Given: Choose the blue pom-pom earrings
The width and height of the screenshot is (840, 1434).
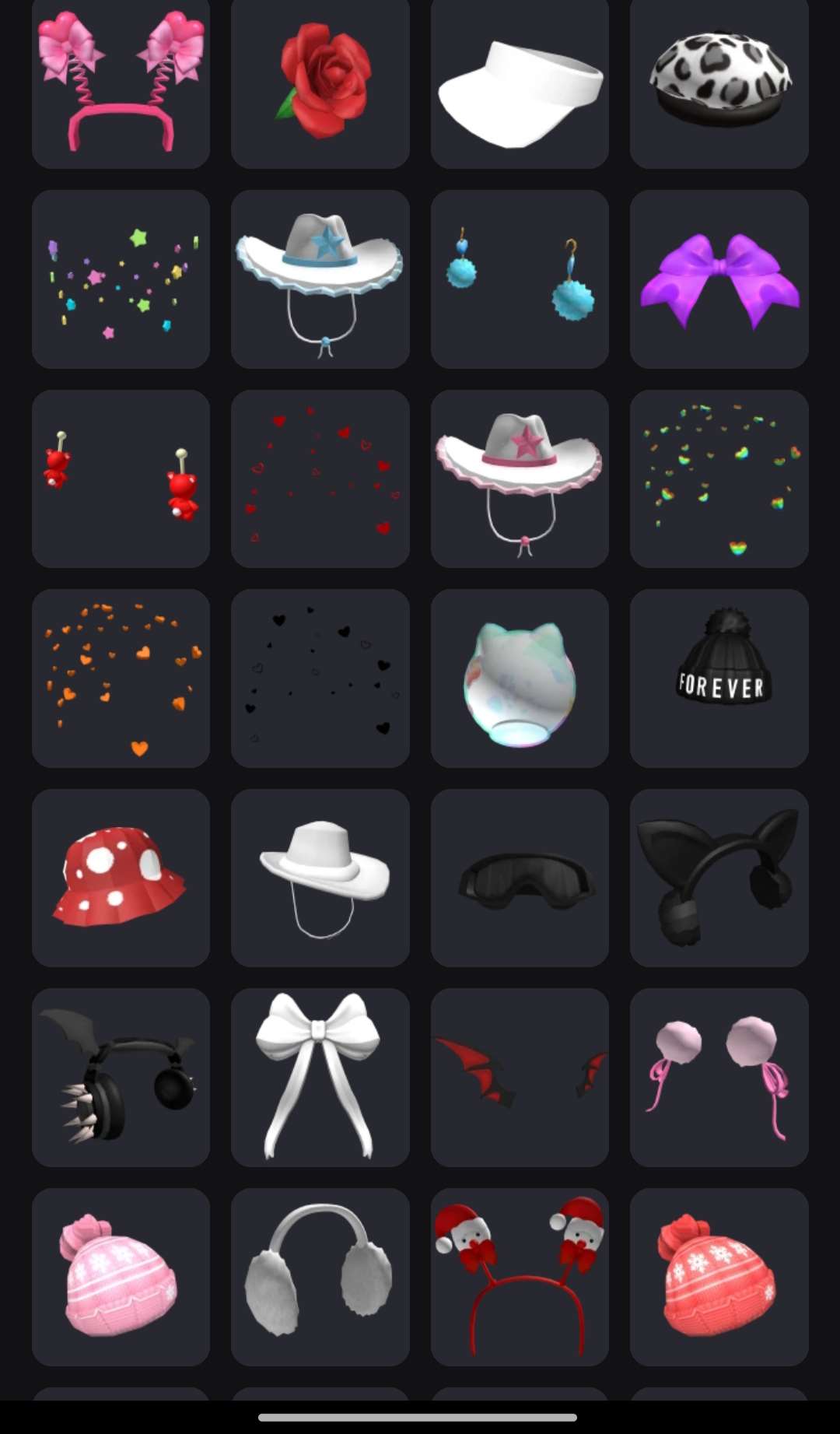Looking at the screenshot, I should pos(520,279).
